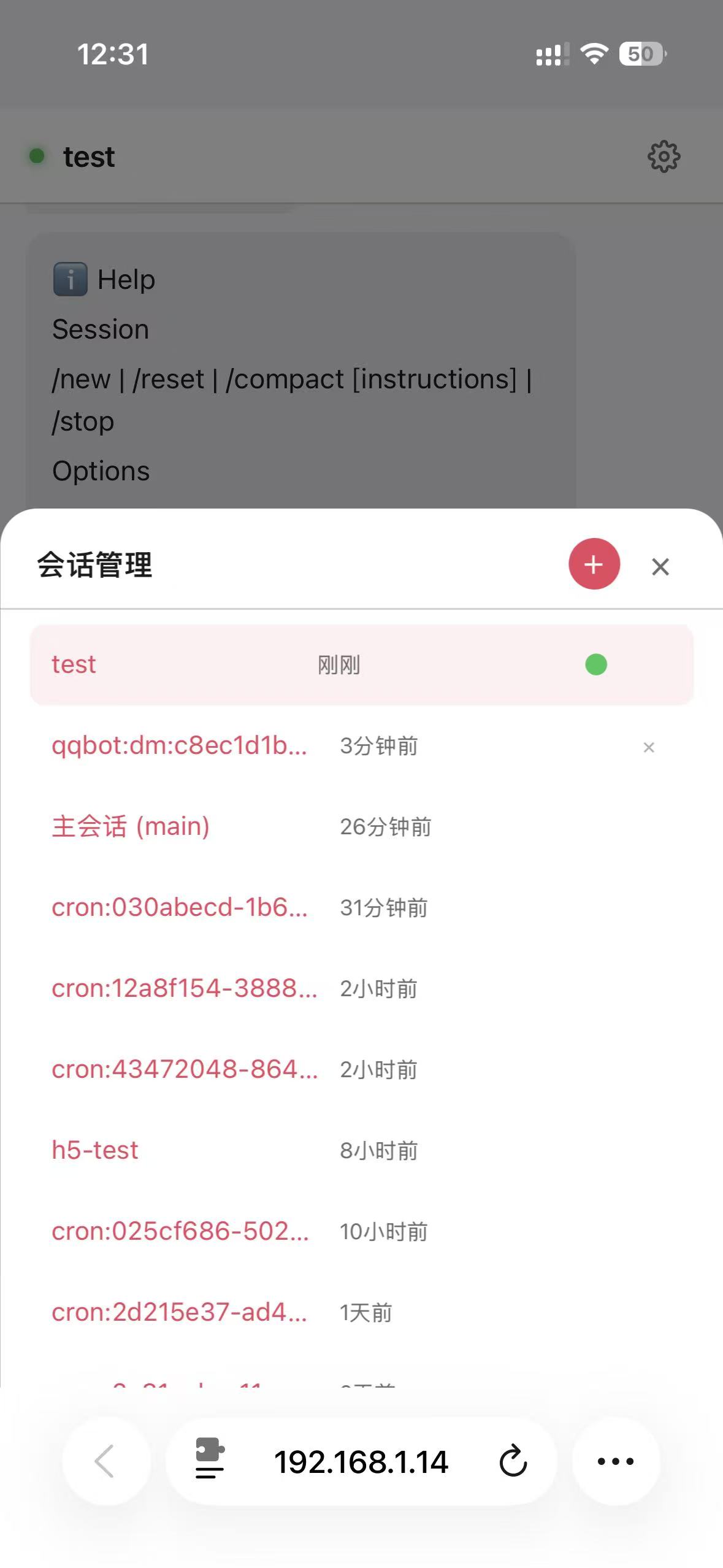This screenshot has width=723, height=1568.
Task: Select the cron:025cf686 session
Action: (x=182, y=1231)
